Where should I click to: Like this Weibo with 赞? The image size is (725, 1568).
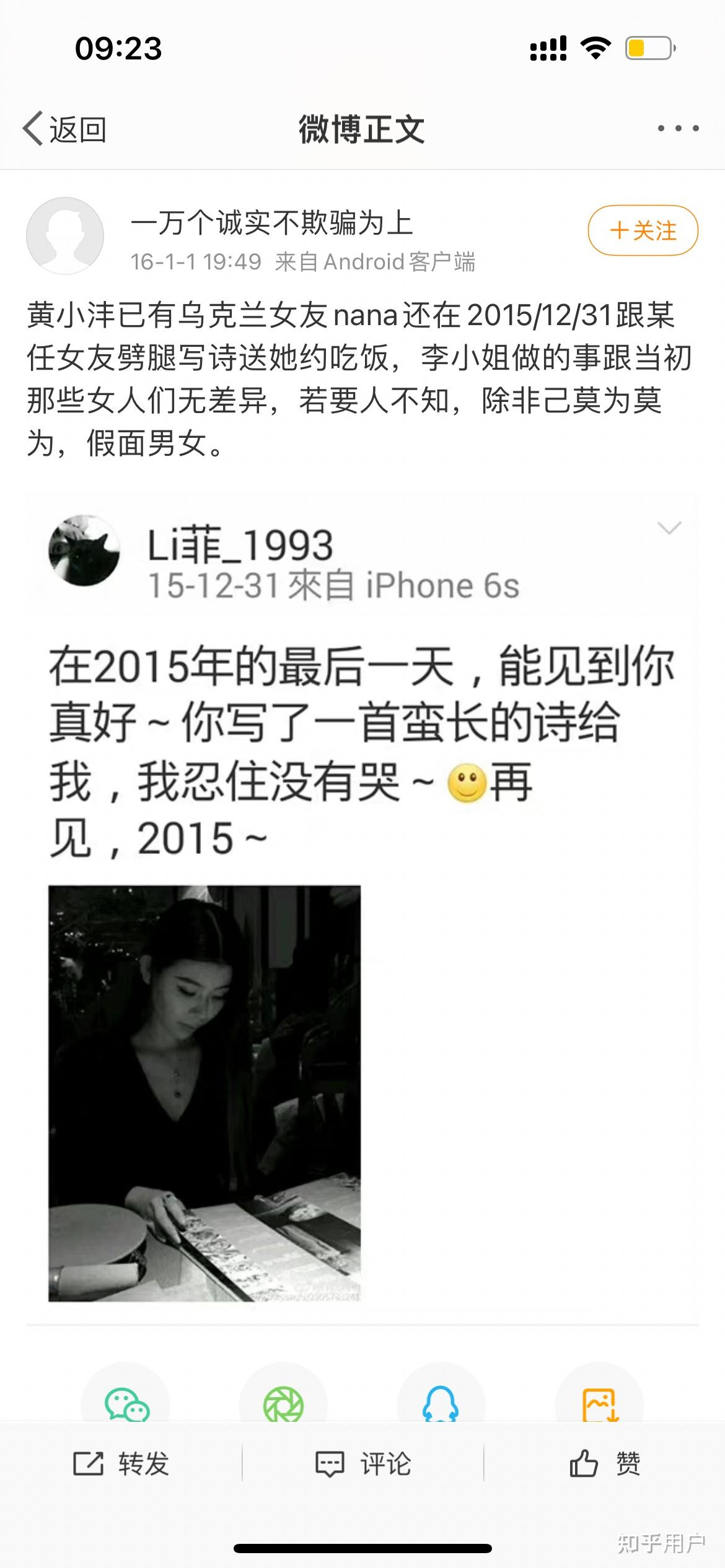(x=604, y=1463)
